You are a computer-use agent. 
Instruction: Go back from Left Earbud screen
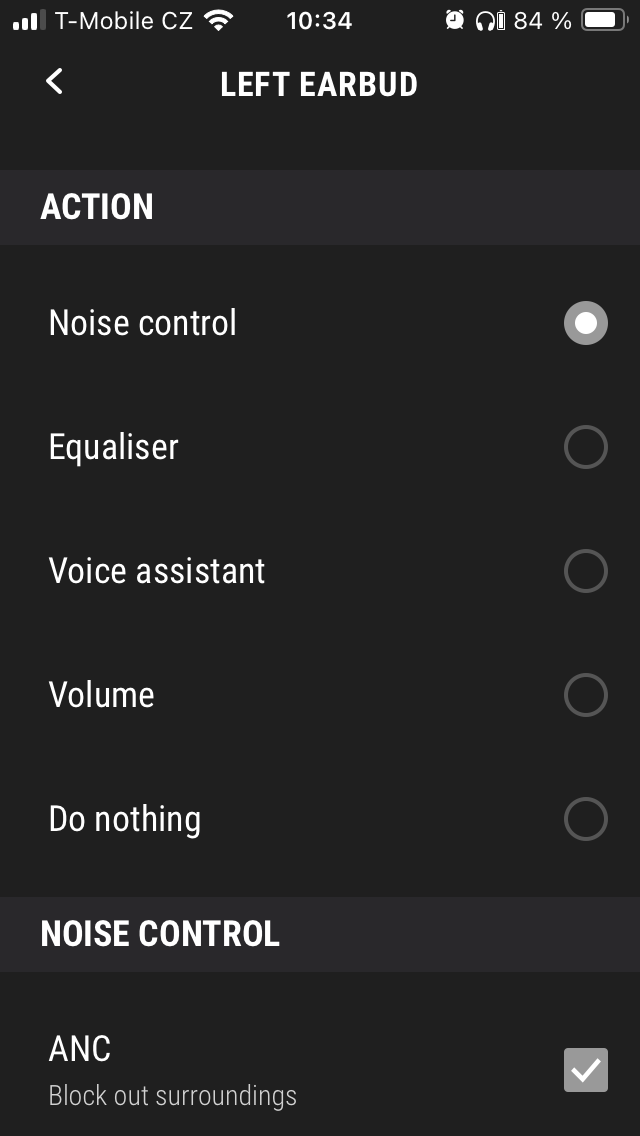pos(55,82)
